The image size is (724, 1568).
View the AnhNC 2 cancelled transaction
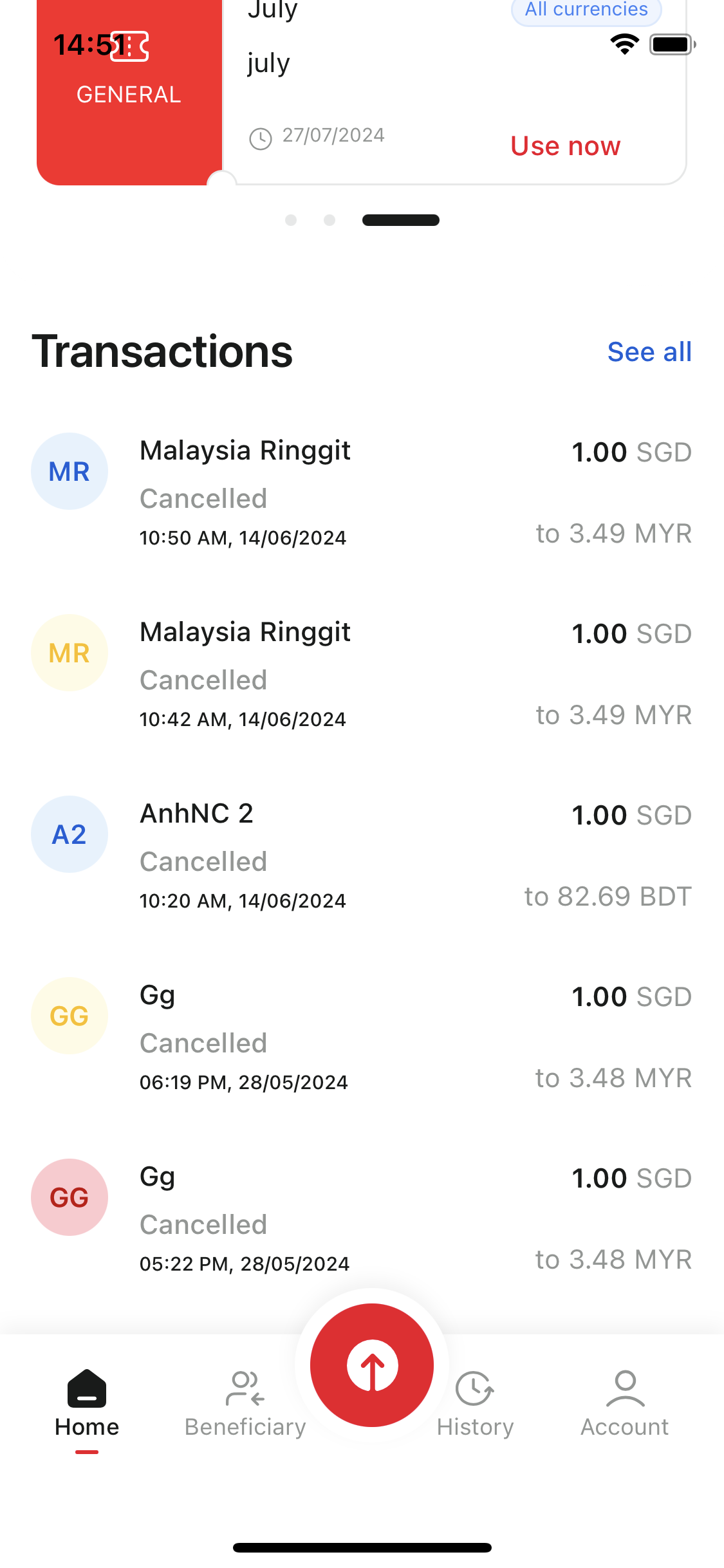pyautogui.click(x=360, y=855)
